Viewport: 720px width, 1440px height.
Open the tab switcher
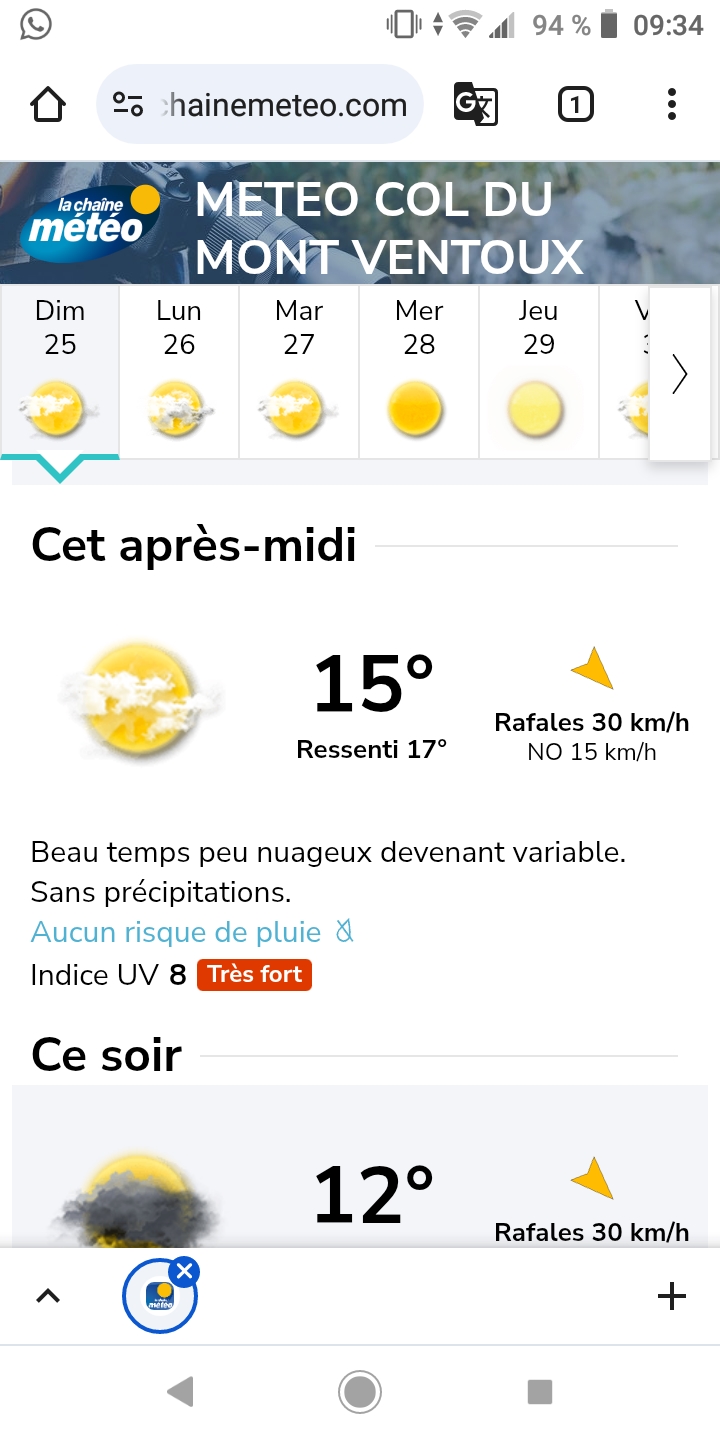click(x=575, y=104)
